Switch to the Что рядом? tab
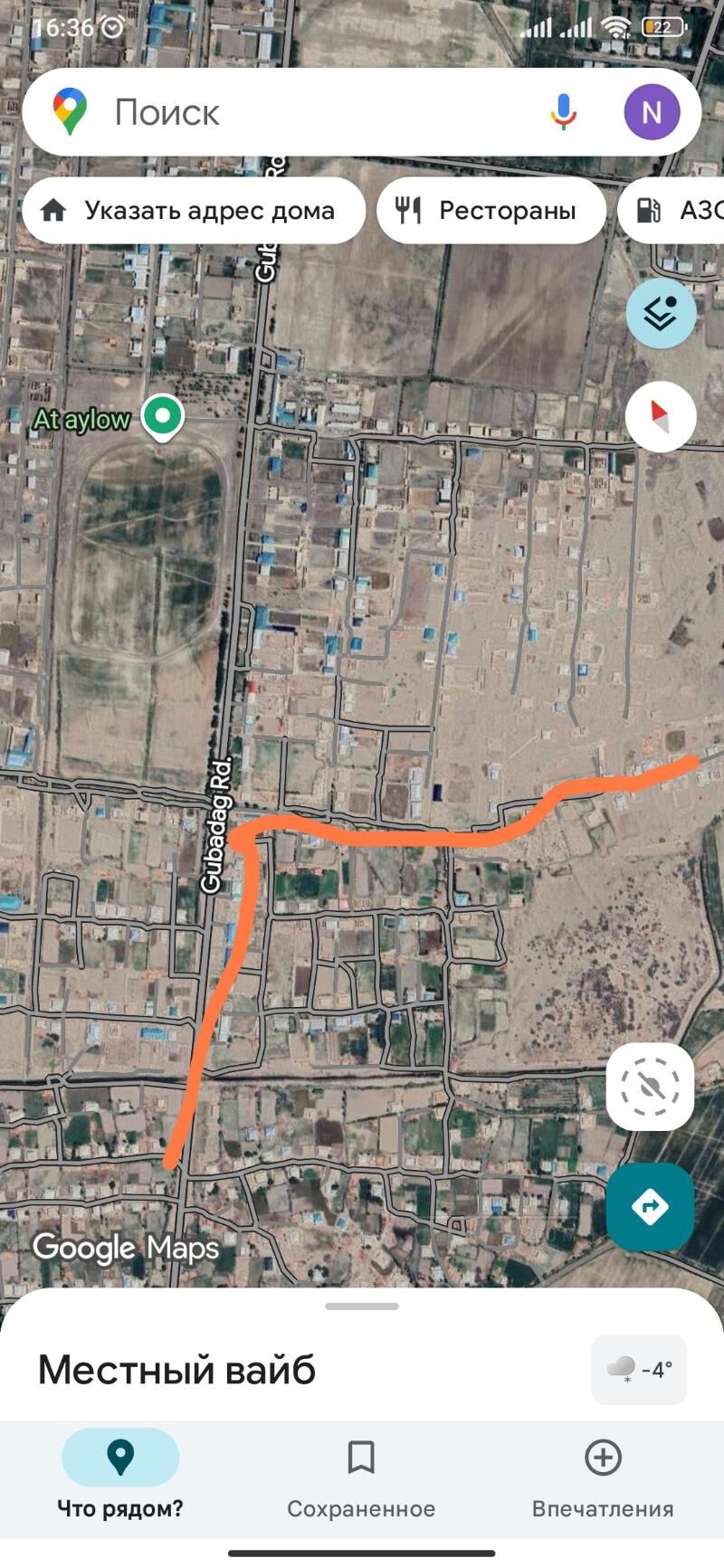724x1568 pixels. (120, 1475)
